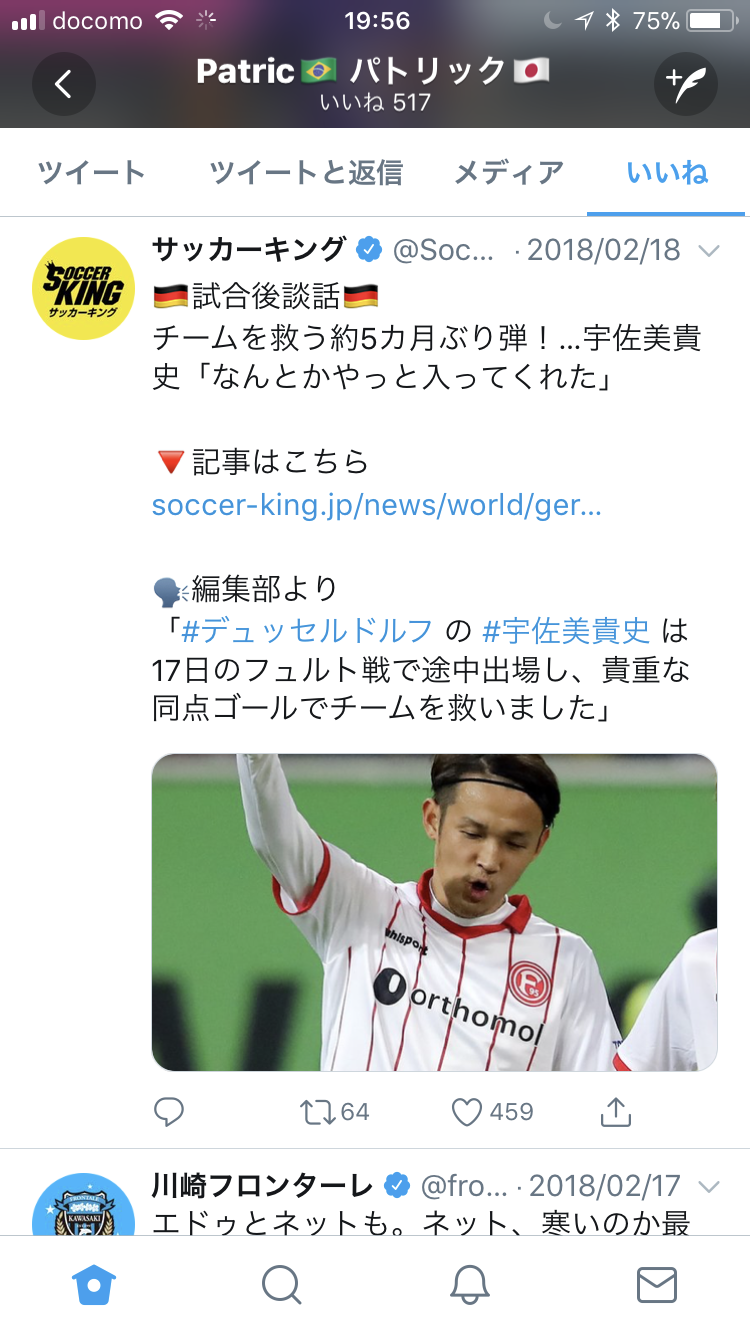Reply to the サッカーキング tweet
The image size is (750, 1334).
169,1111
